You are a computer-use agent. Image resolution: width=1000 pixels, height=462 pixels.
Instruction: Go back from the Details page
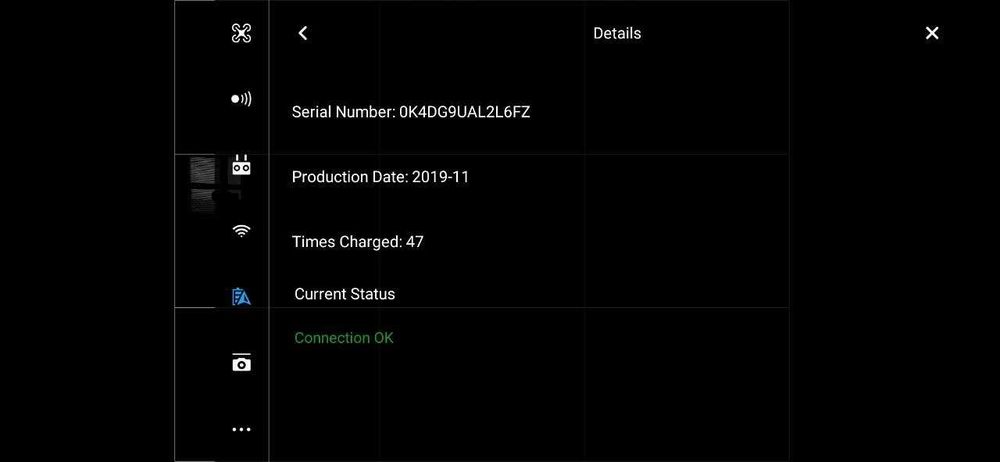(x=303, y=33)
